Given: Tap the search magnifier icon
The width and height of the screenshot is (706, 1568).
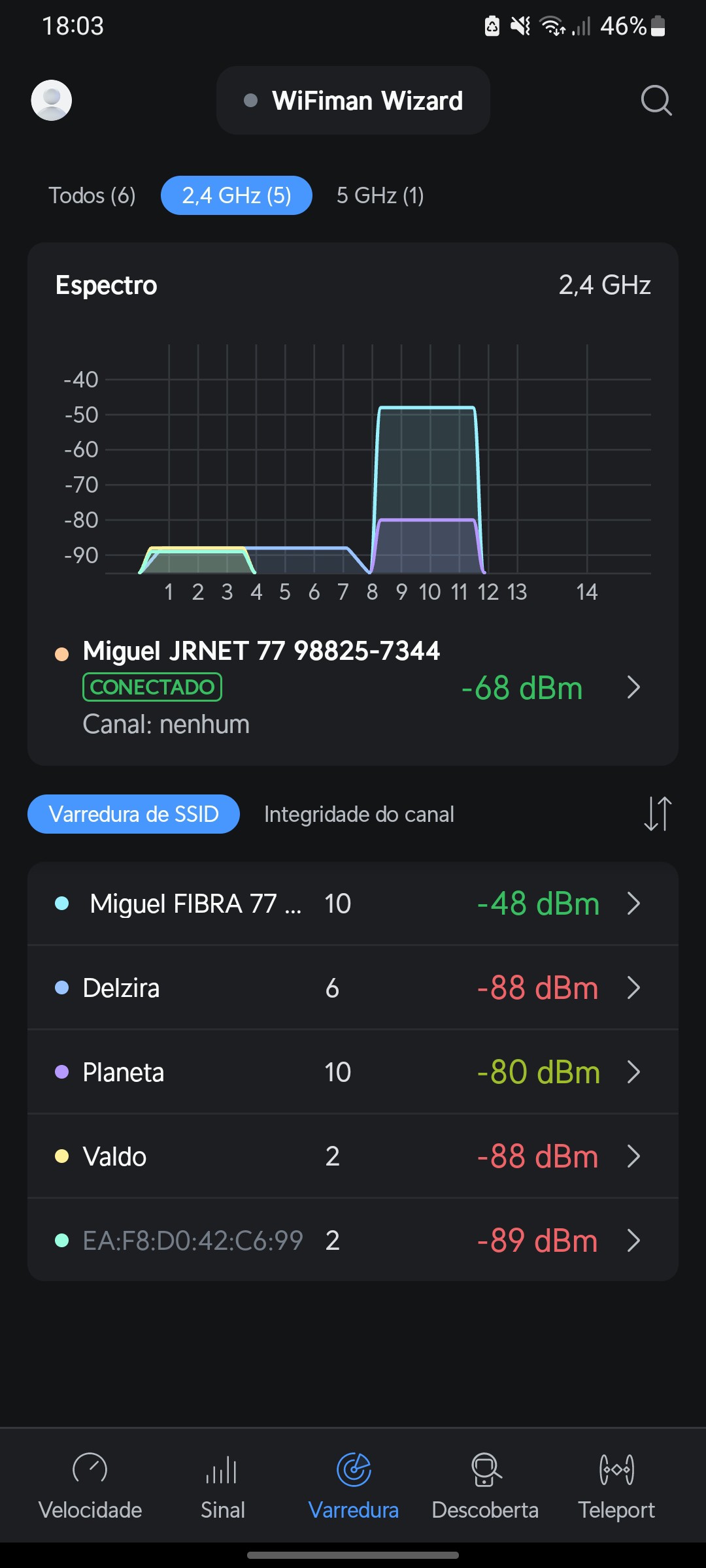Looking at the screenshot, I should (656, 100).
